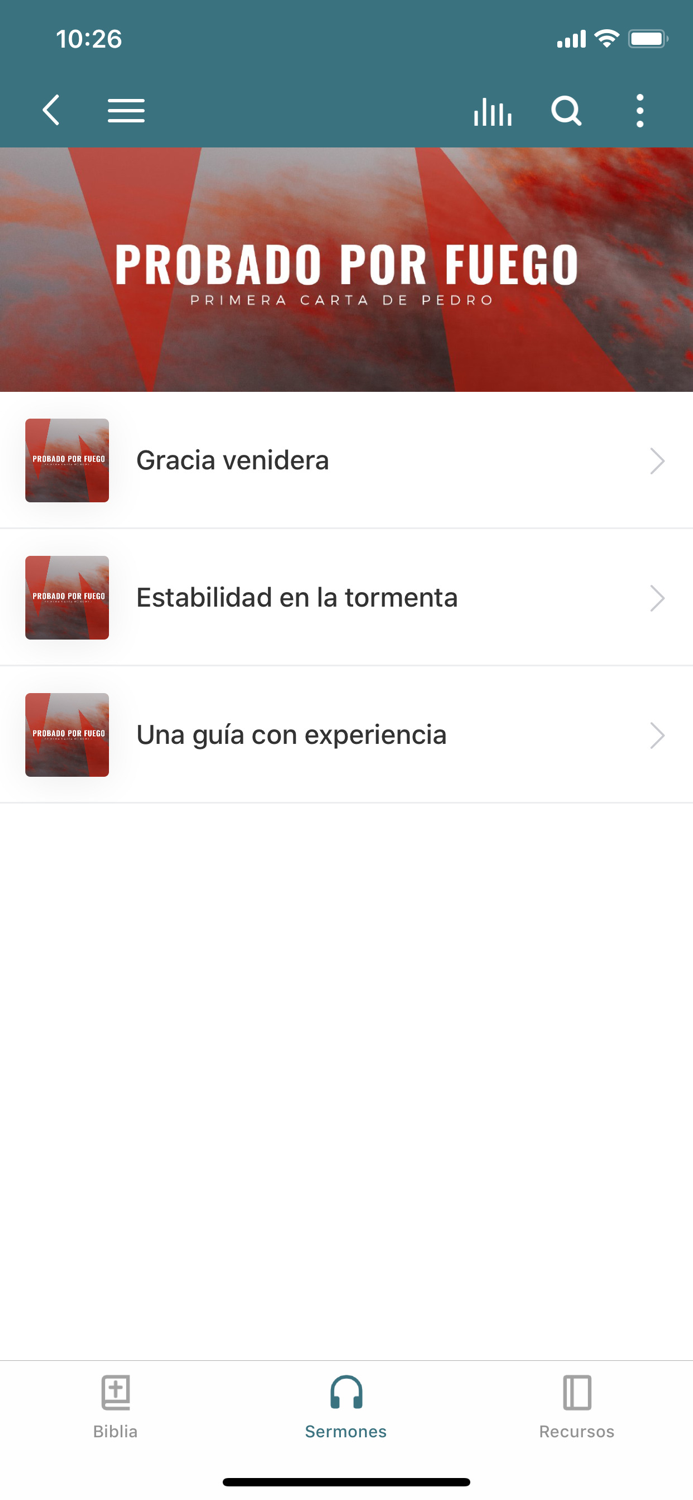
Task: Open the hamburger menu
Action: [x=126, y=110]
